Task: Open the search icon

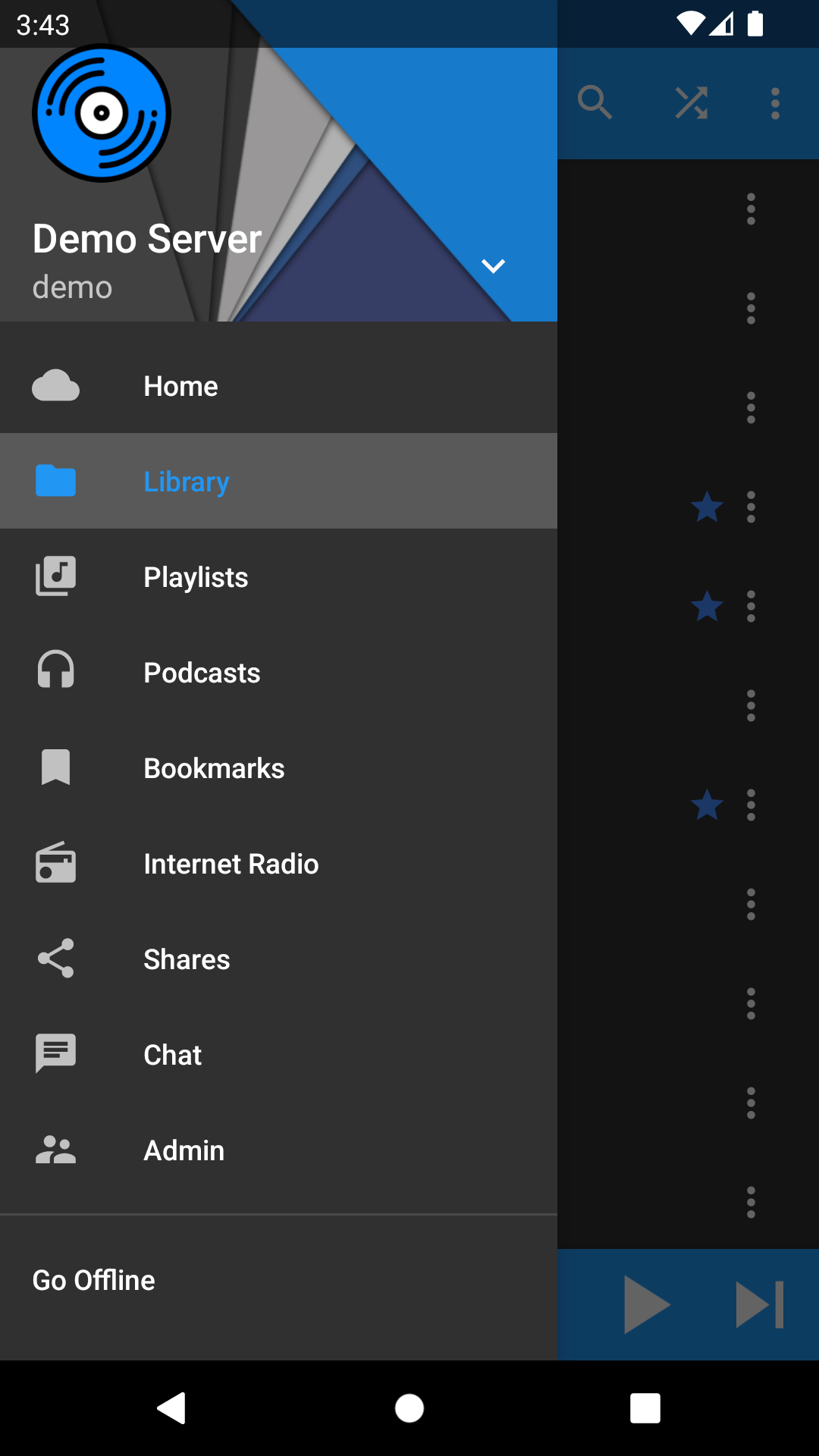Action: tap(595, 103)
